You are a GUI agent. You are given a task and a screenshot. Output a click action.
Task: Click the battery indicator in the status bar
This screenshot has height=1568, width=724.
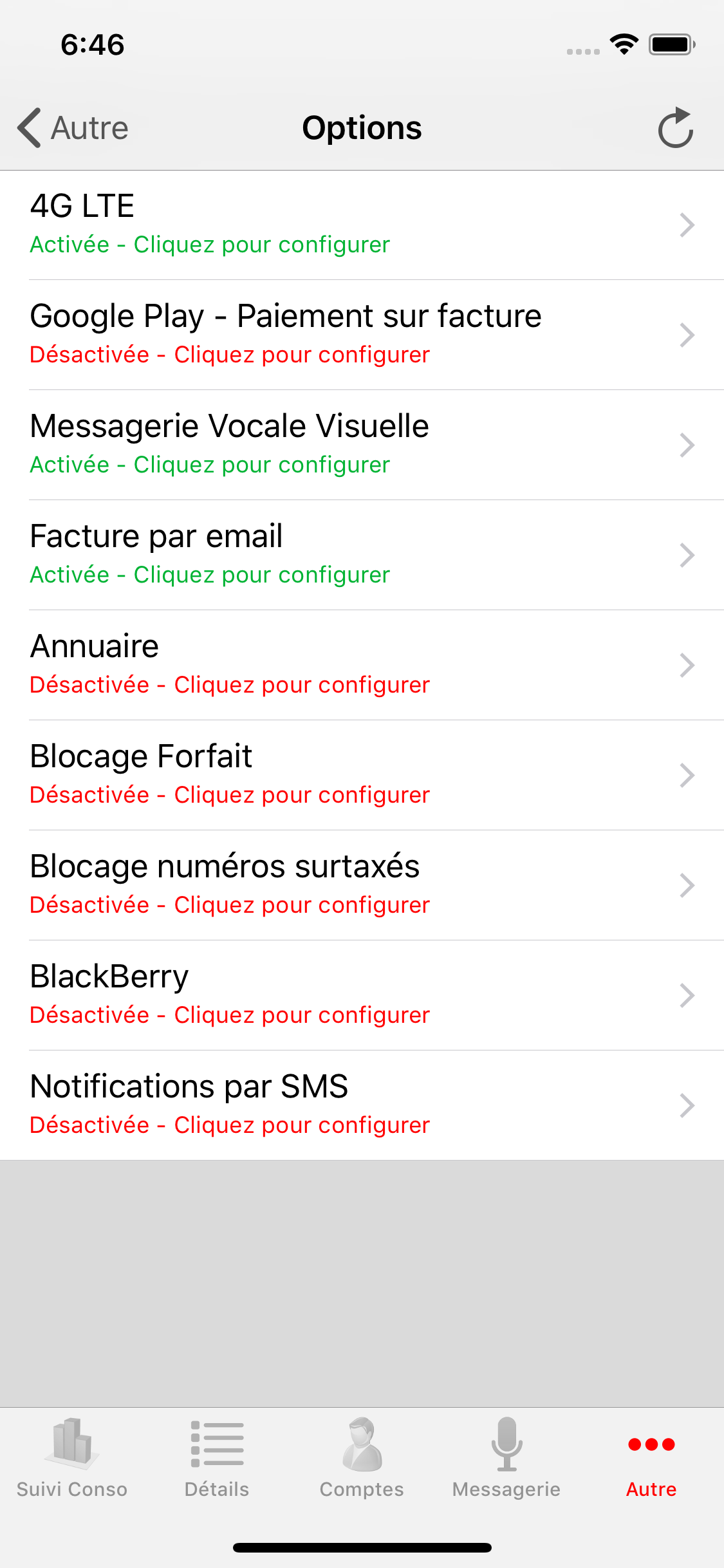click(671, 44)
